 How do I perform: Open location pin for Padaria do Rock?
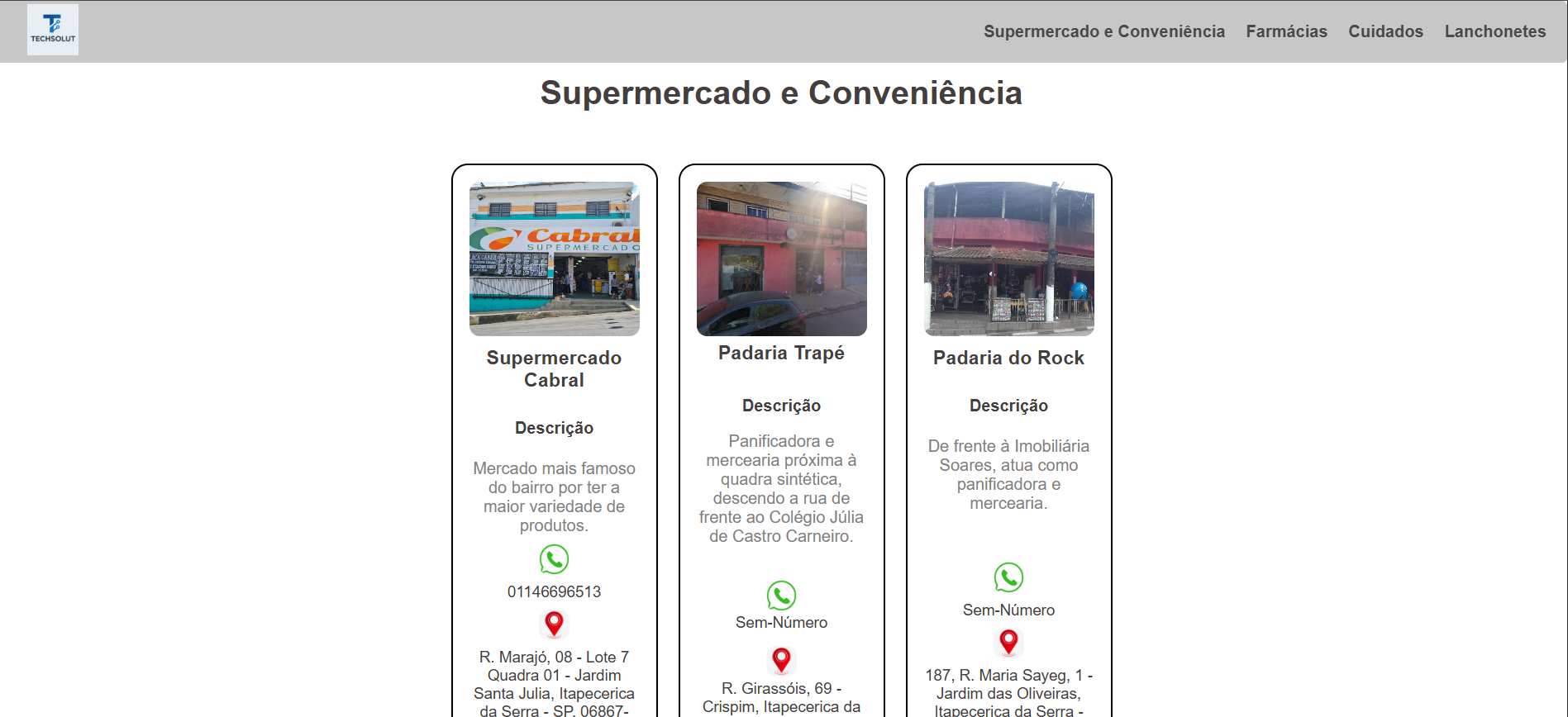[x=1008, y=642]
